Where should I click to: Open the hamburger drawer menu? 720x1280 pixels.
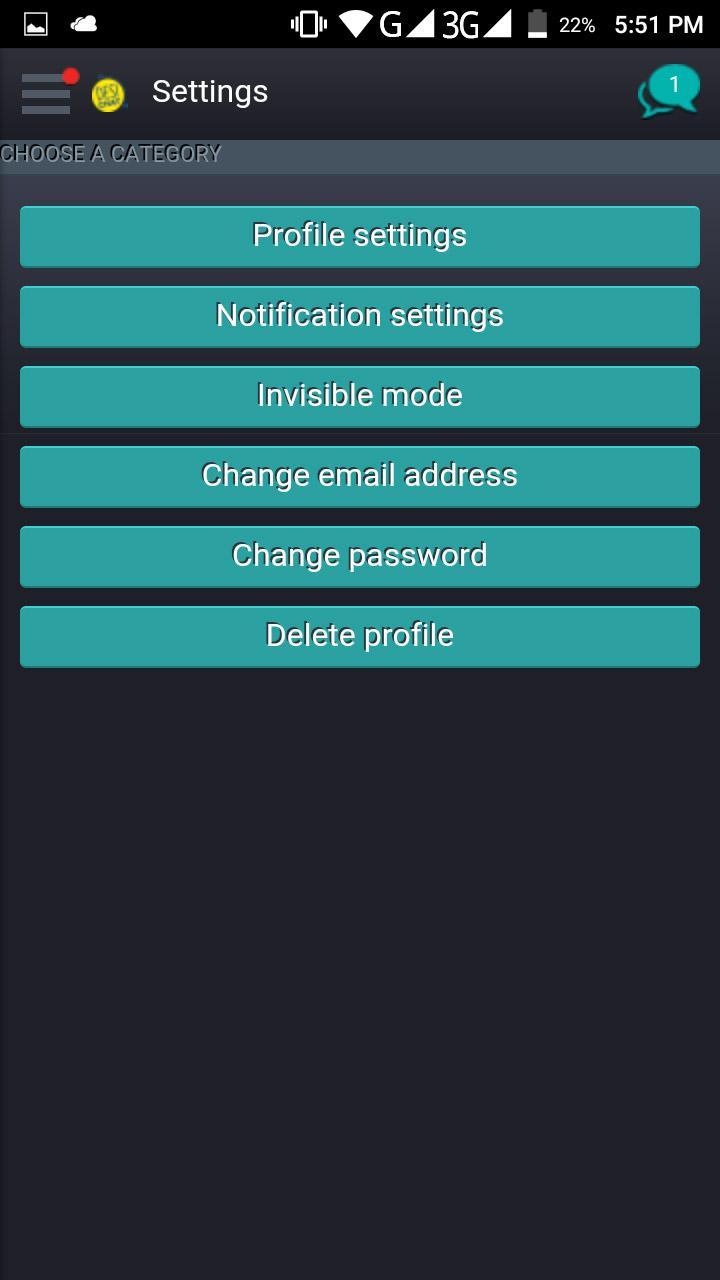(46, 93)
